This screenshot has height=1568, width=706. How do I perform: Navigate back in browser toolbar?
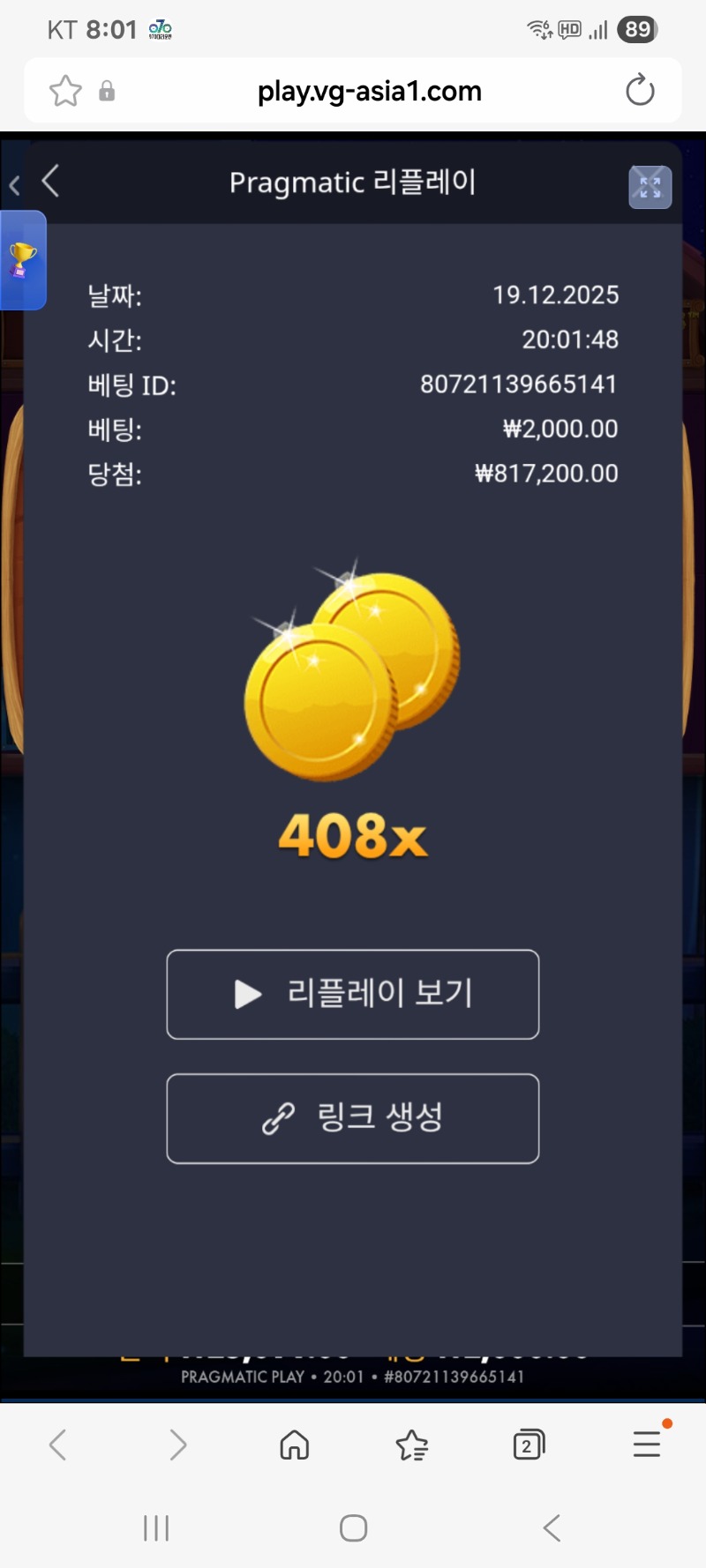(58, 1445)
